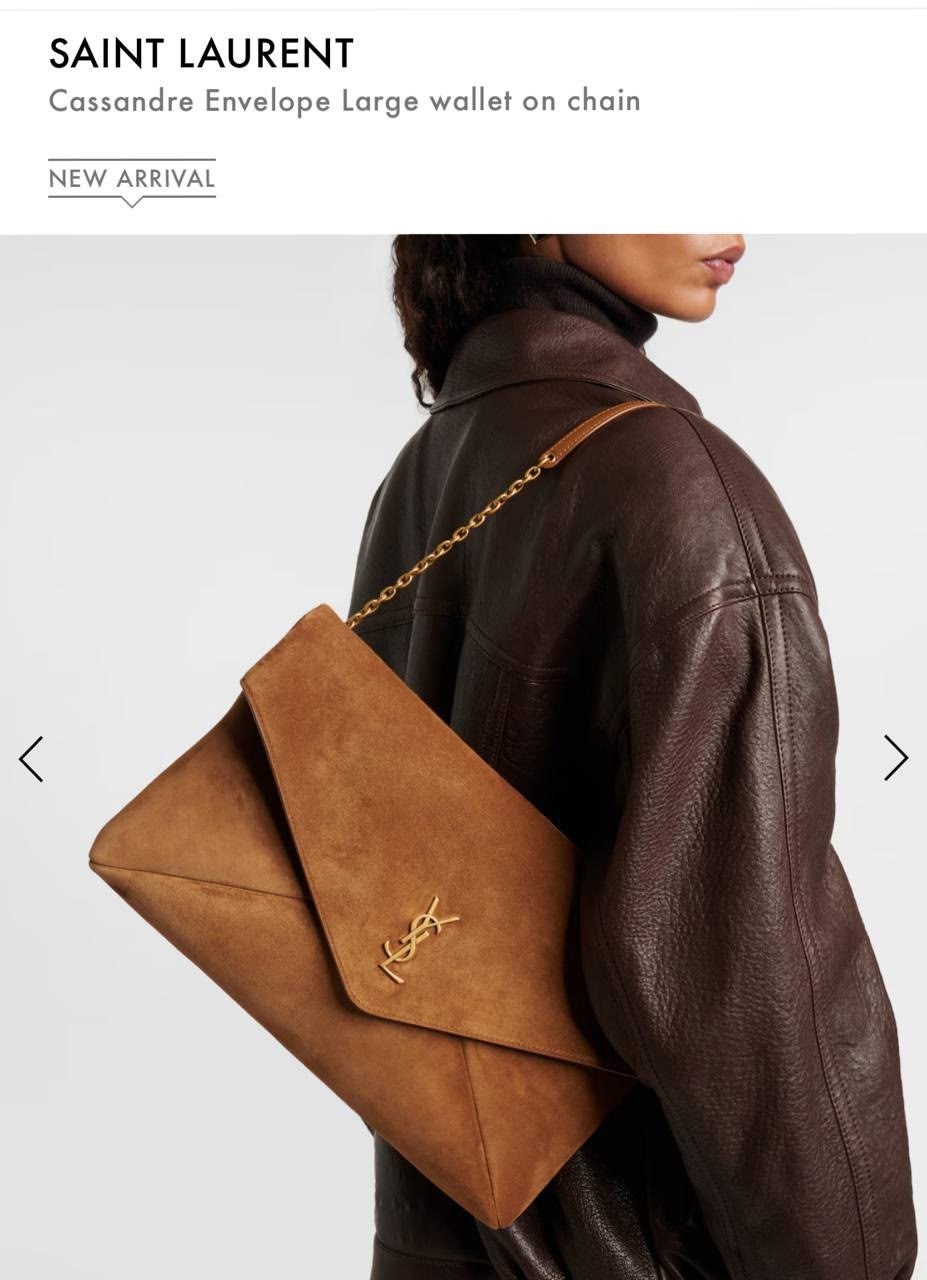The height and width of the screenshot is (1280, 927).
Task: Show the next product image
Action: pyautogui.click(x=895, y=758)
